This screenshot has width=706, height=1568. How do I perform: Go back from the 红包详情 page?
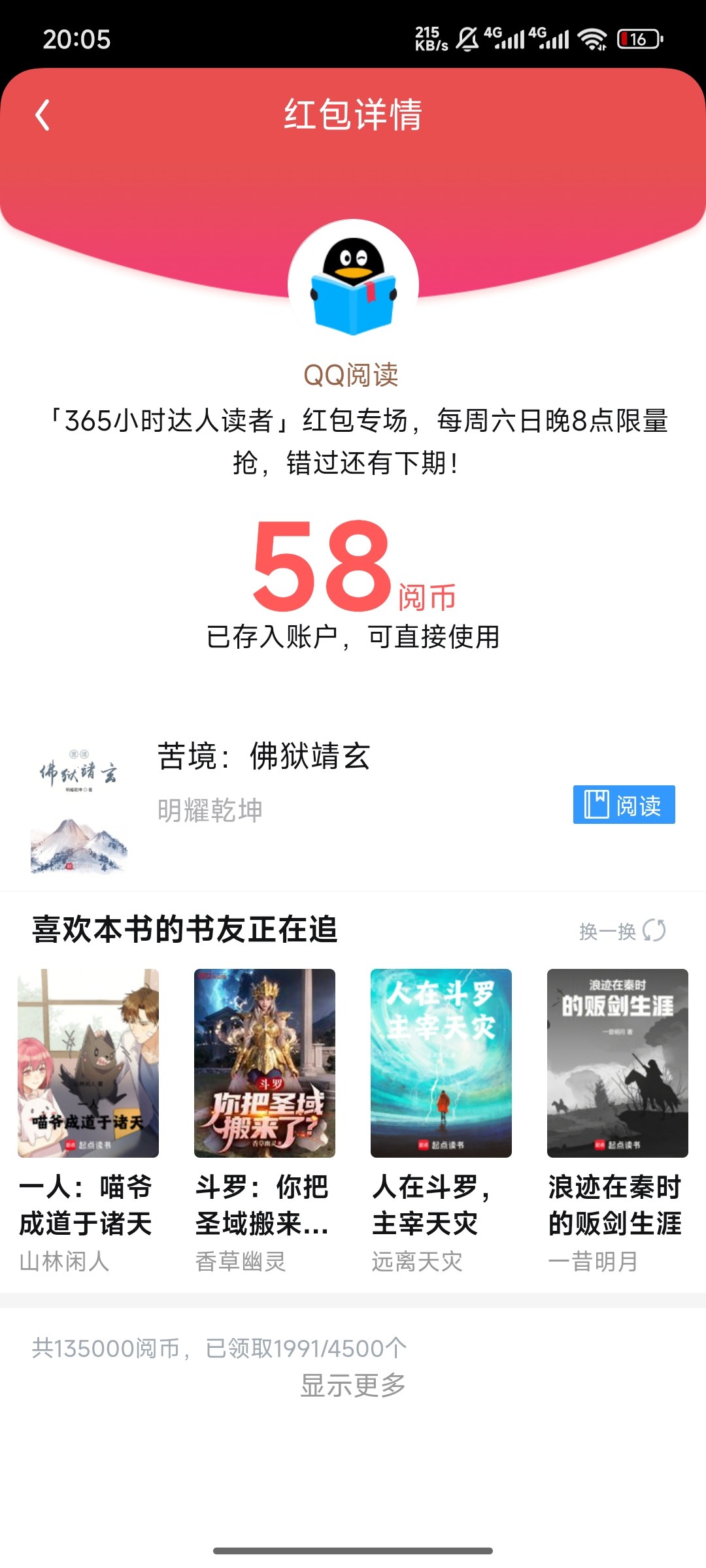[43, 115]
